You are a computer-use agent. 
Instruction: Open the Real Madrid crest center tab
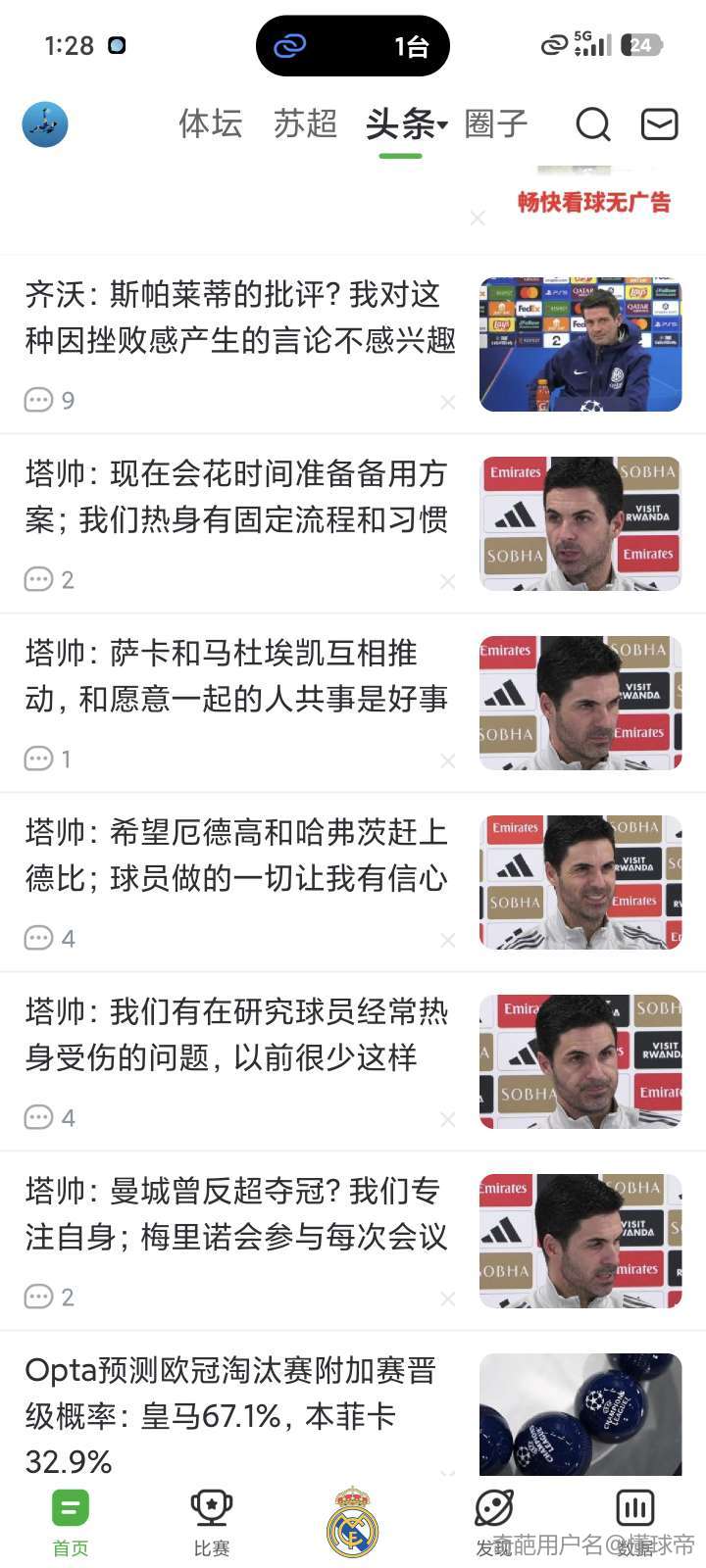pos(352,1523)
